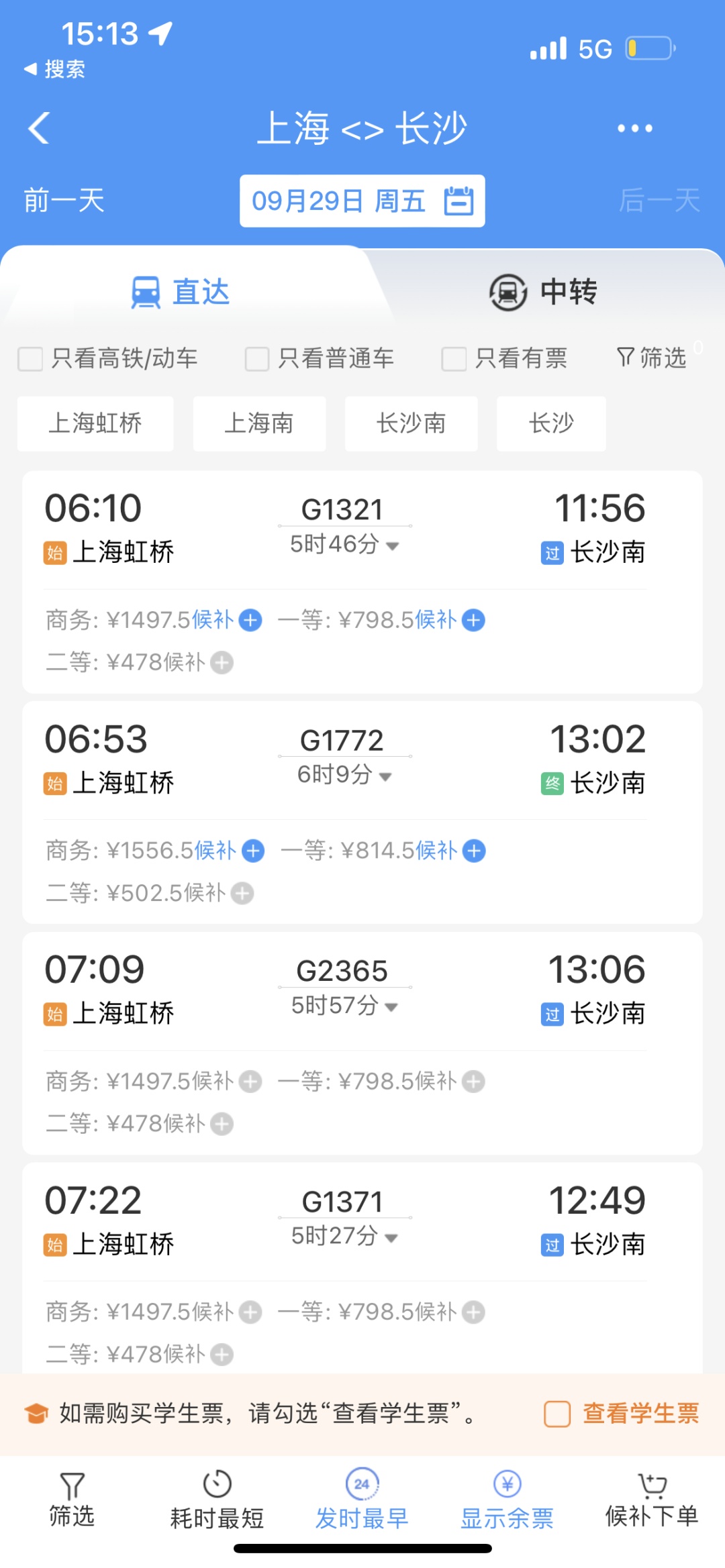Go to the previous day (前一天)
Screen dimensions: 725x1568
tap(64, 201)
